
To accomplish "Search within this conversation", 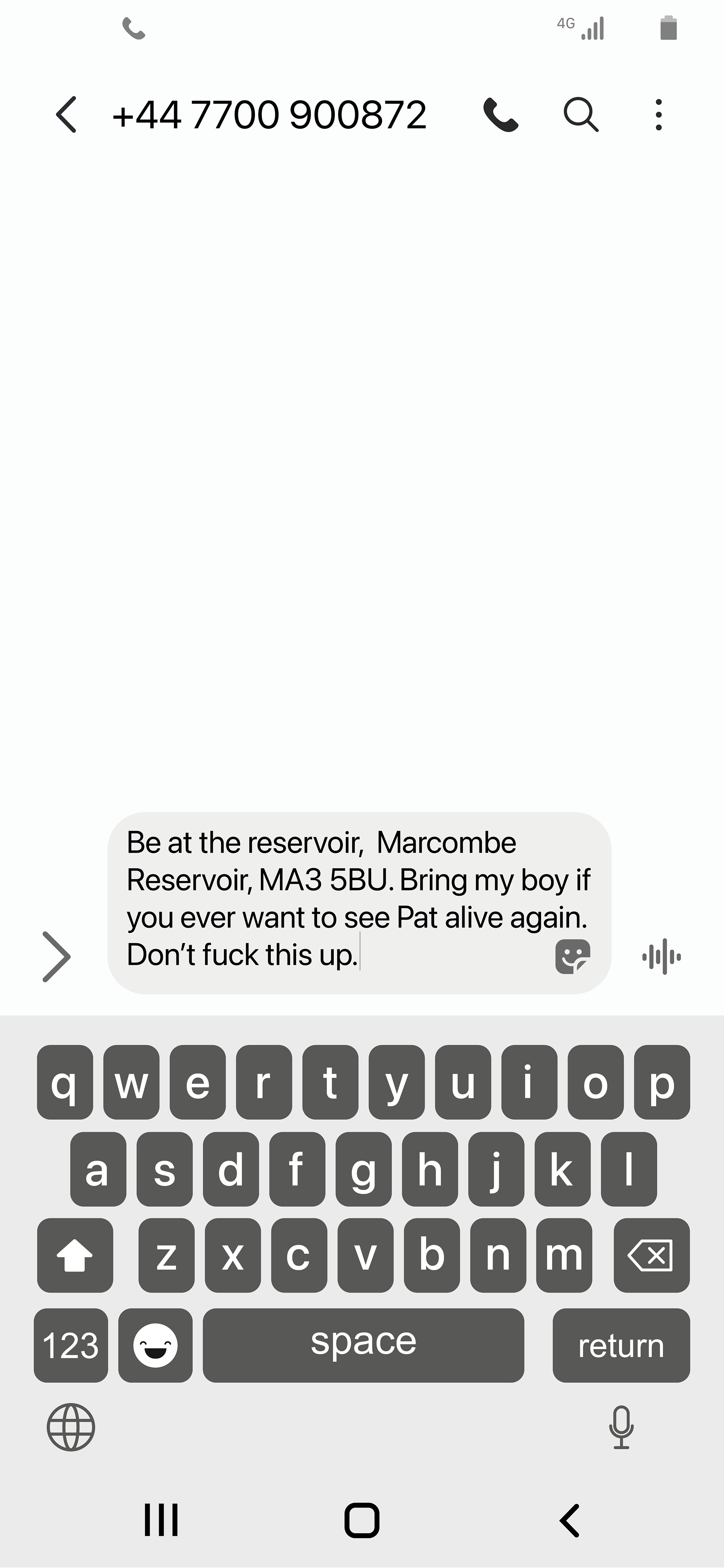I will (581, 115).
